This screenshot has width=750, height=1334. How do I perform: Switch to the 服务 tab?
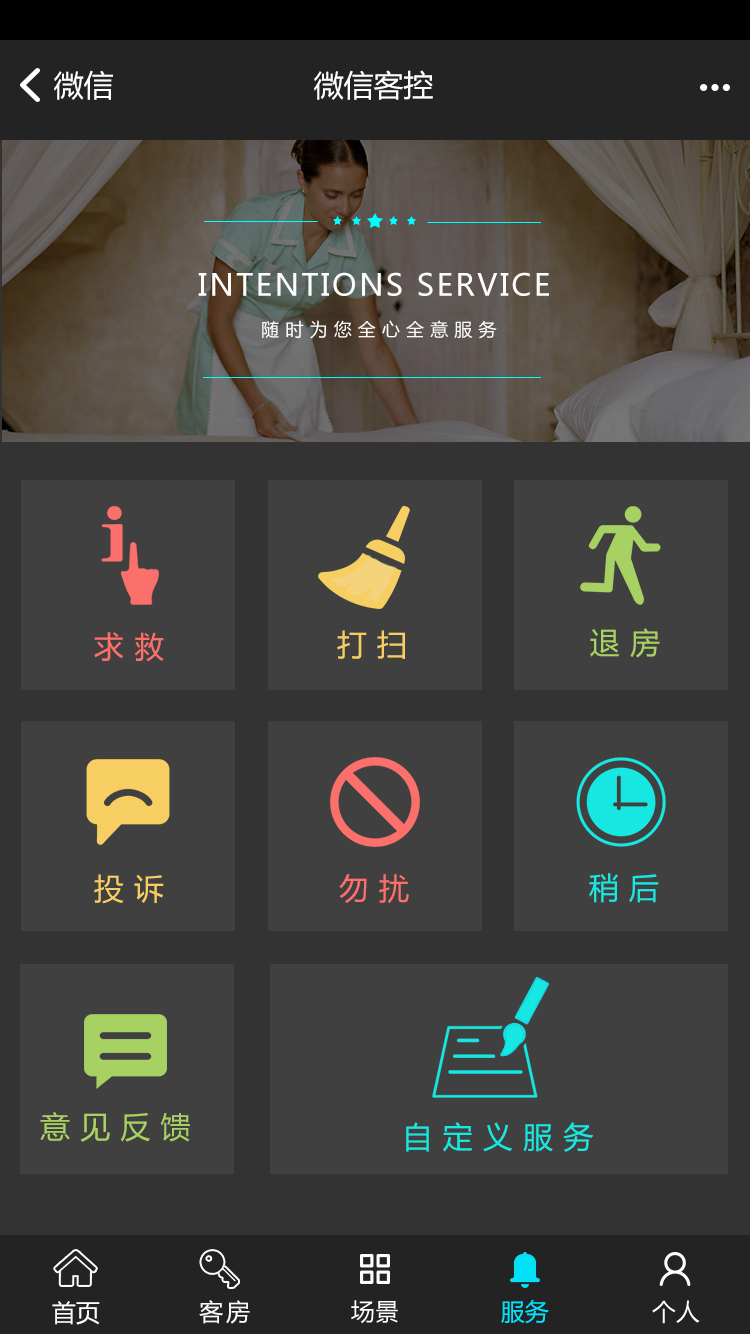[524, 1285]
